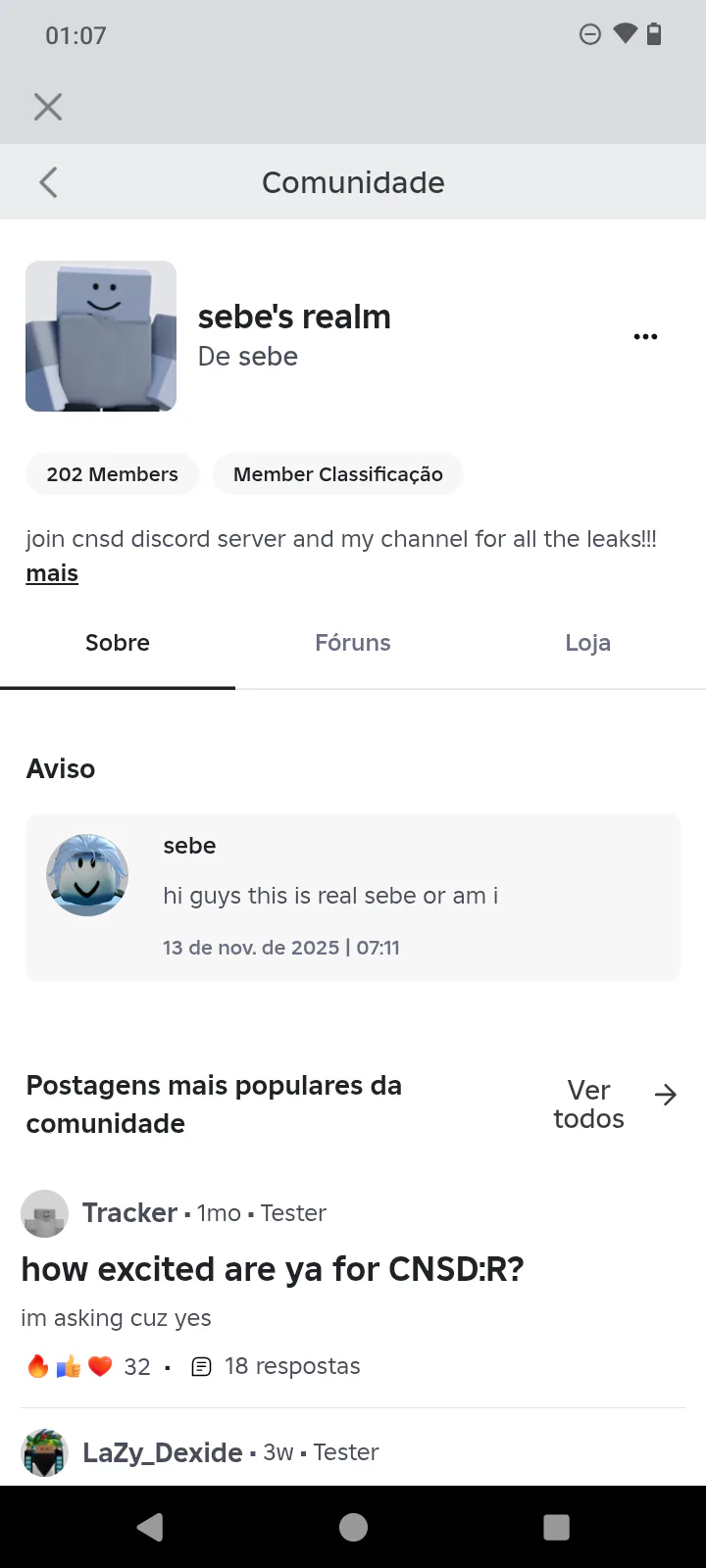Open the community avatar image
The width and height of the screenshot is (706, 1568).
coord(101,336)
